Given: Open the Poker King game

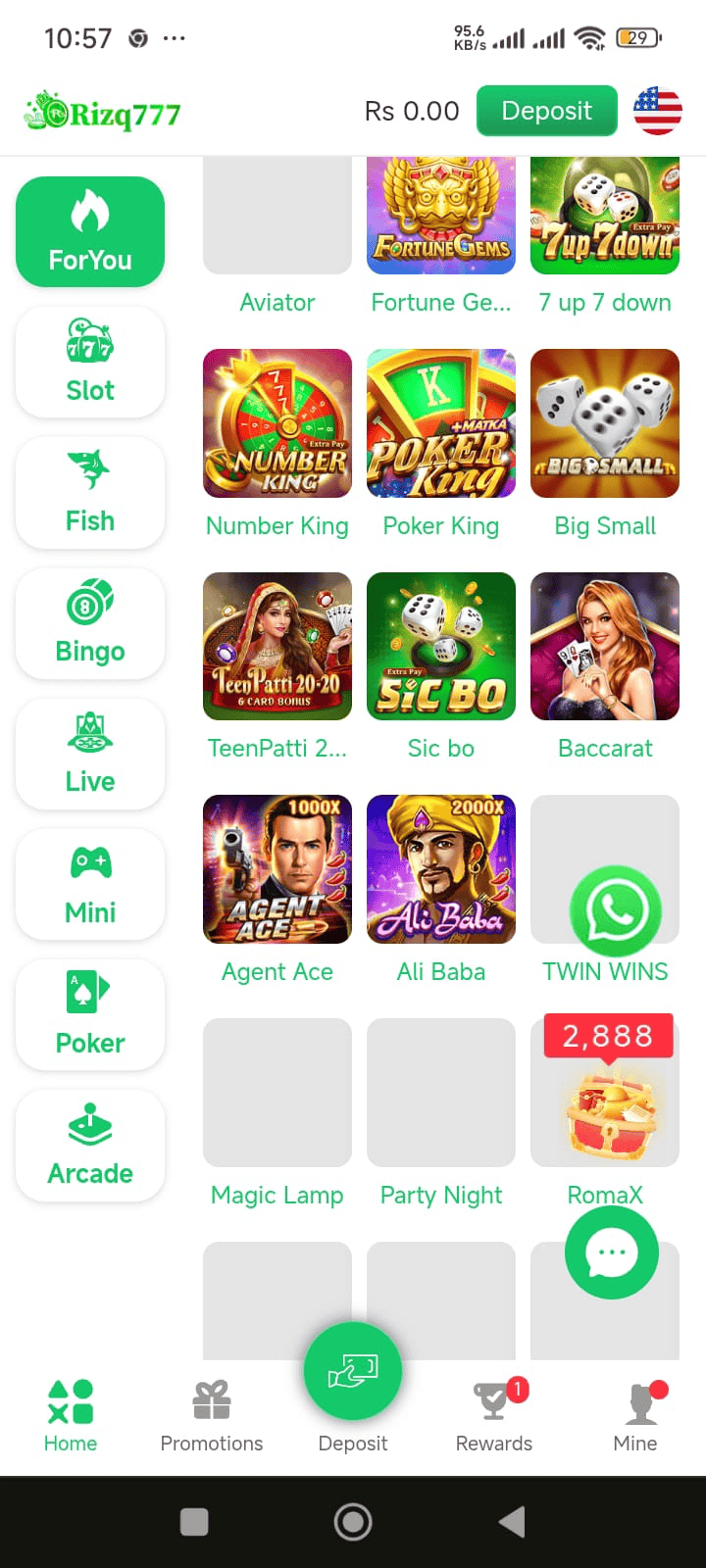Looking at the screenshot, I should [441, 423].
